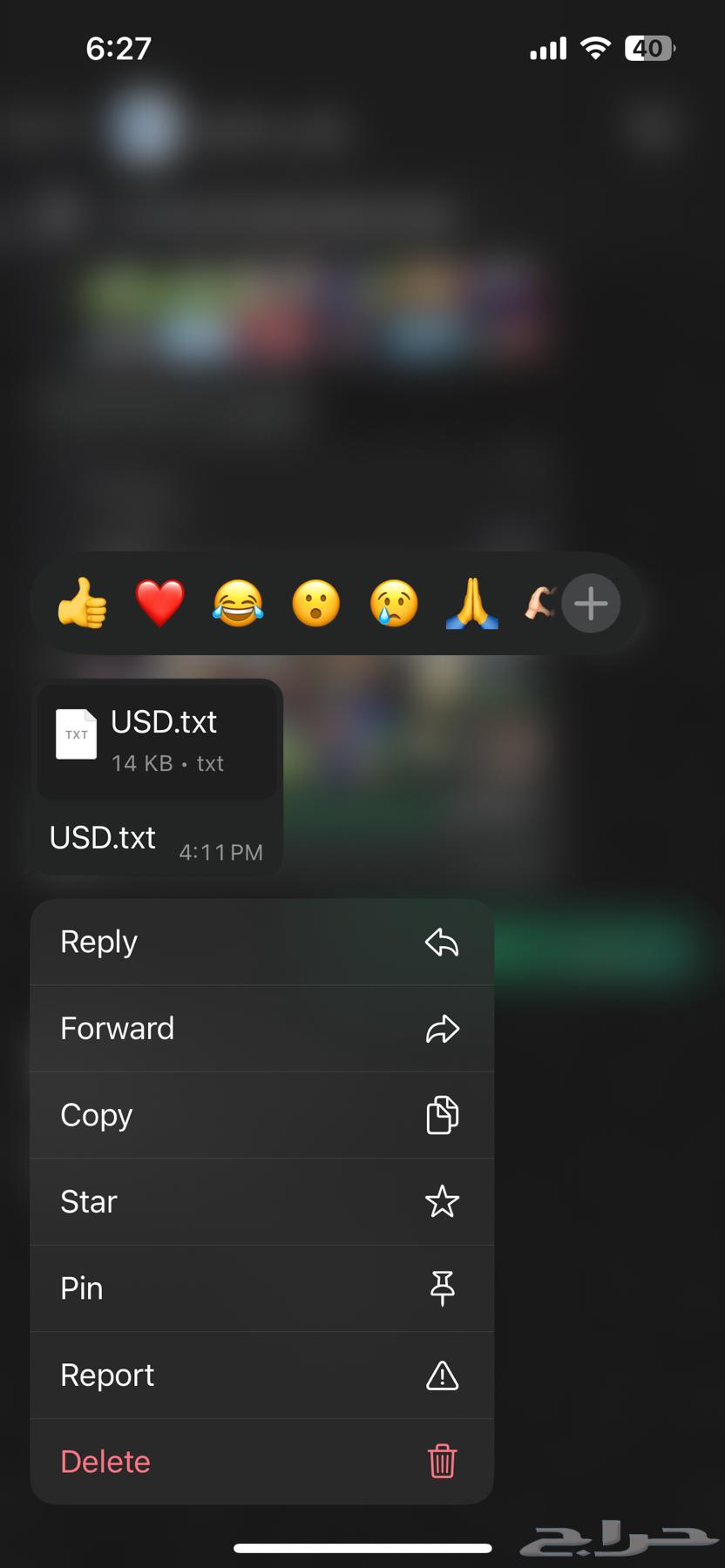725x1568 pixels.
Task: Report this message
Action: [x=261, y=1375]
